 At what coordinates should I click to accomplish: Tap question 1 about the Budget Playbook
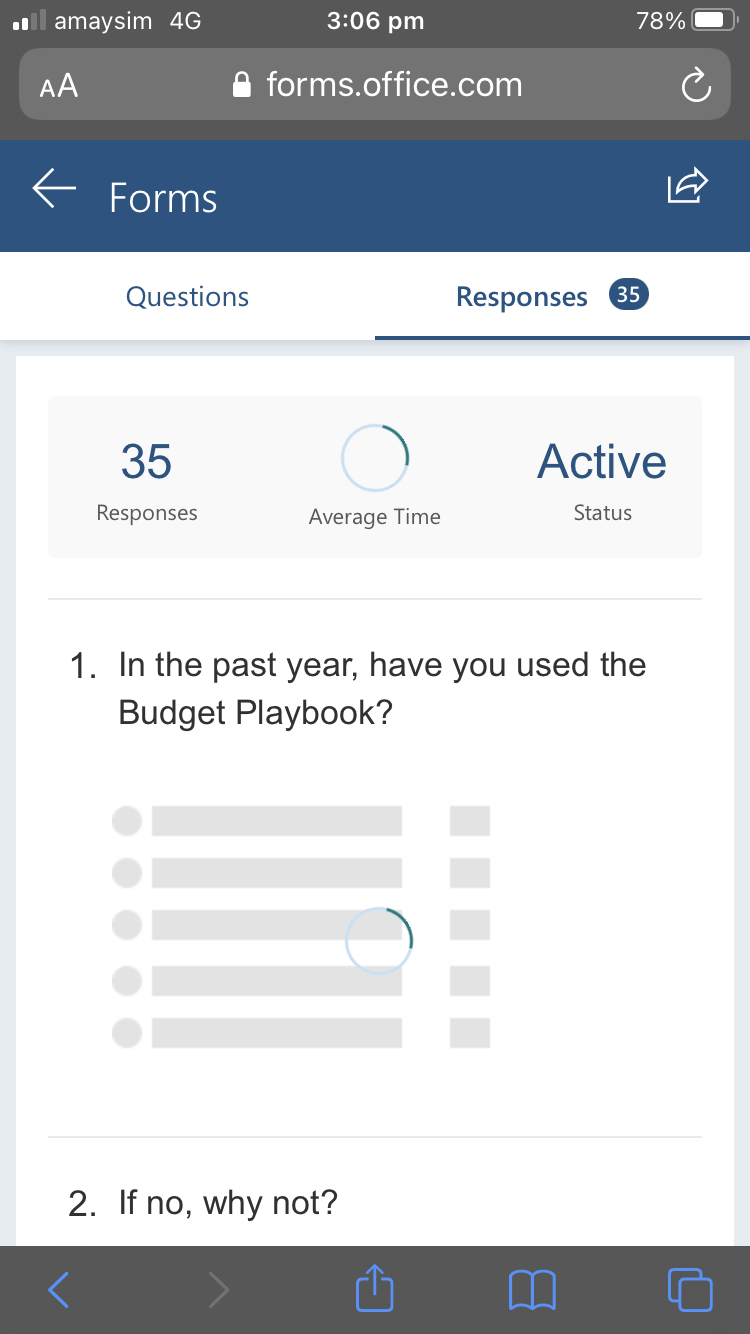[382, 688]
